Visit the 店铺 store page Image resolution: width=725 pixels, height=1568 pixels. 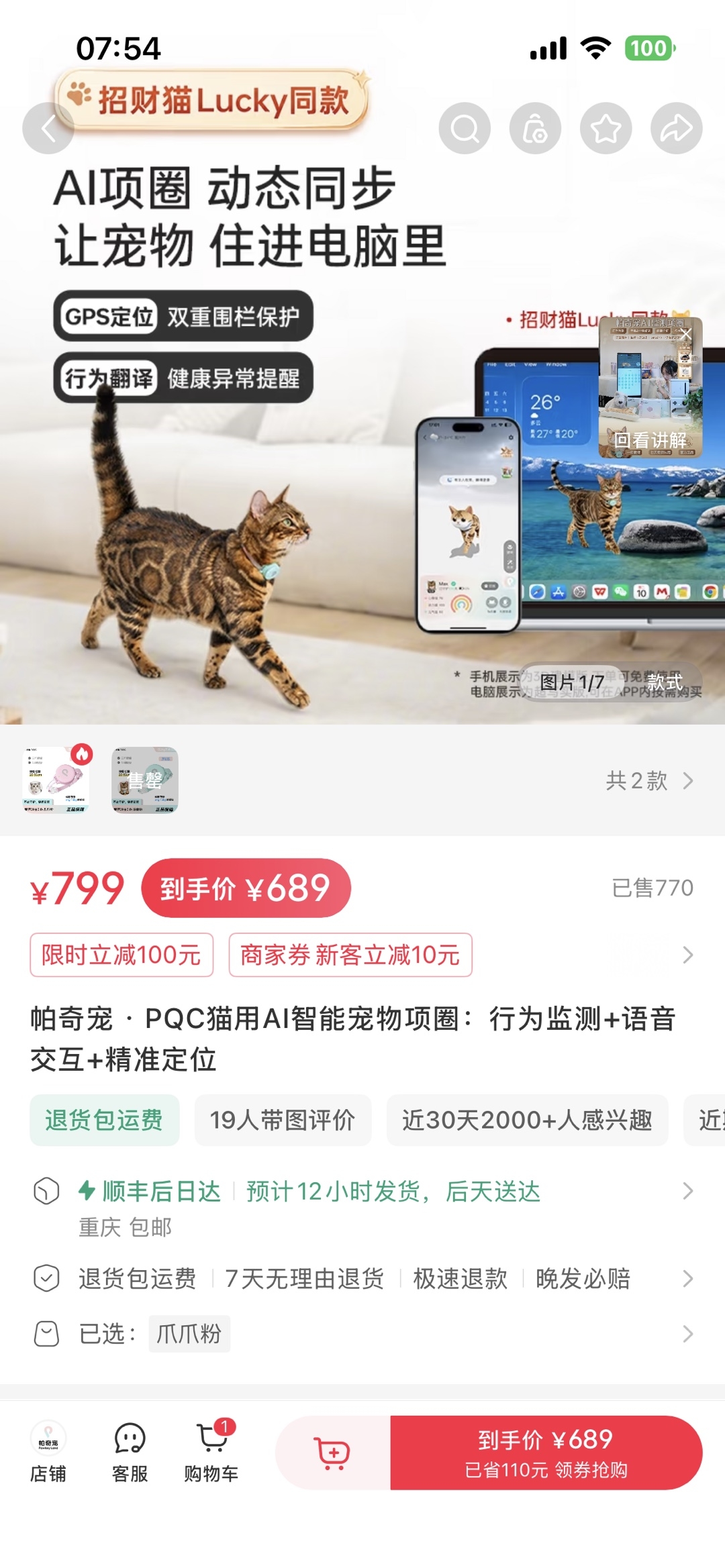point(48,1452)
